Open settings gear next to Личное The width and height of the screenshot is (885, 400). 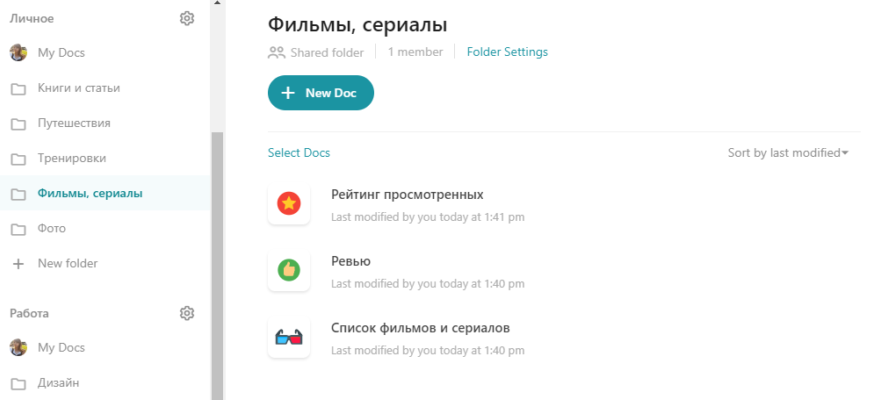187,18
